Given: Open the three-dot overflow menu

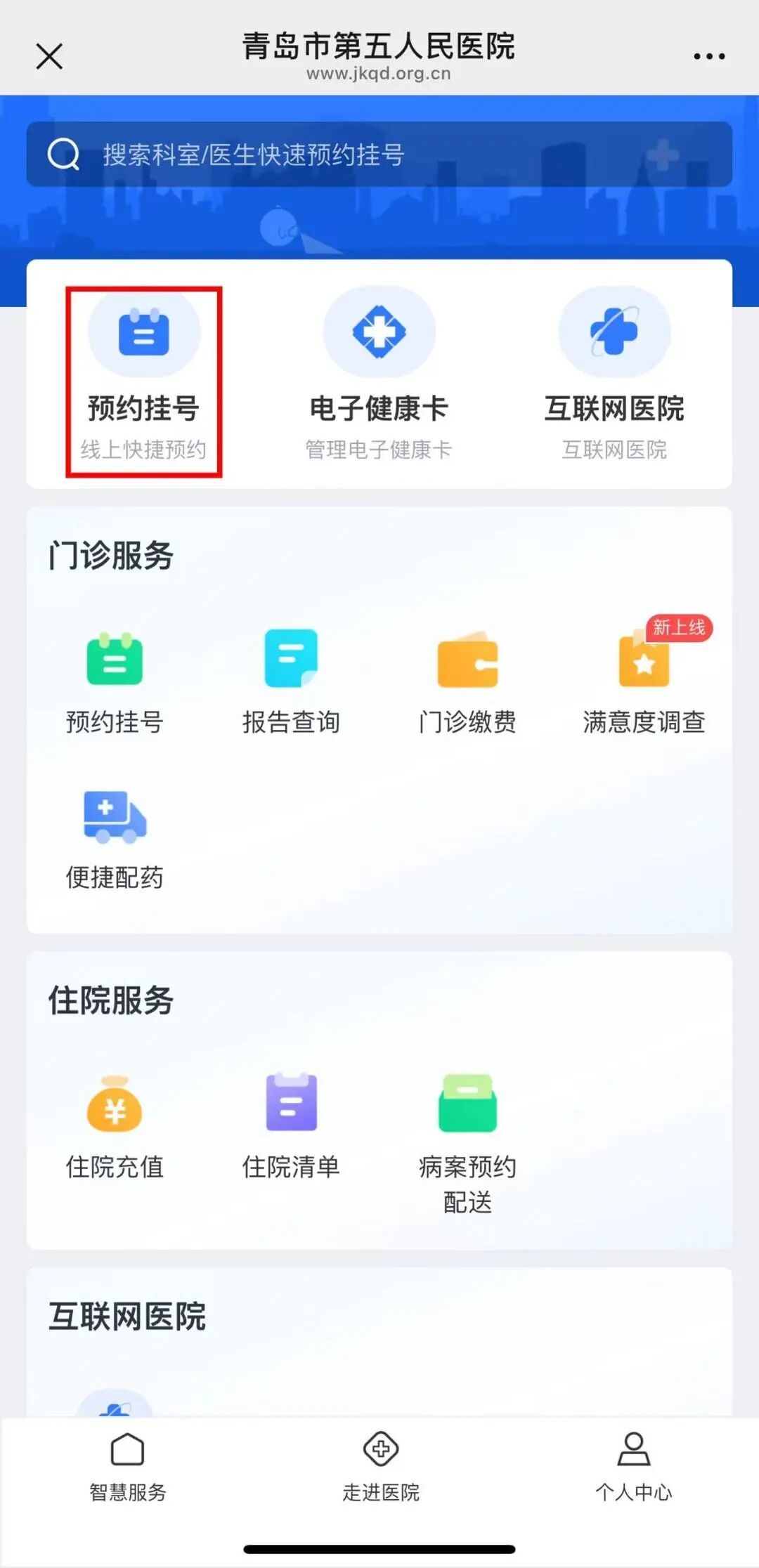Looking at the screenshot, I should 708,56.
